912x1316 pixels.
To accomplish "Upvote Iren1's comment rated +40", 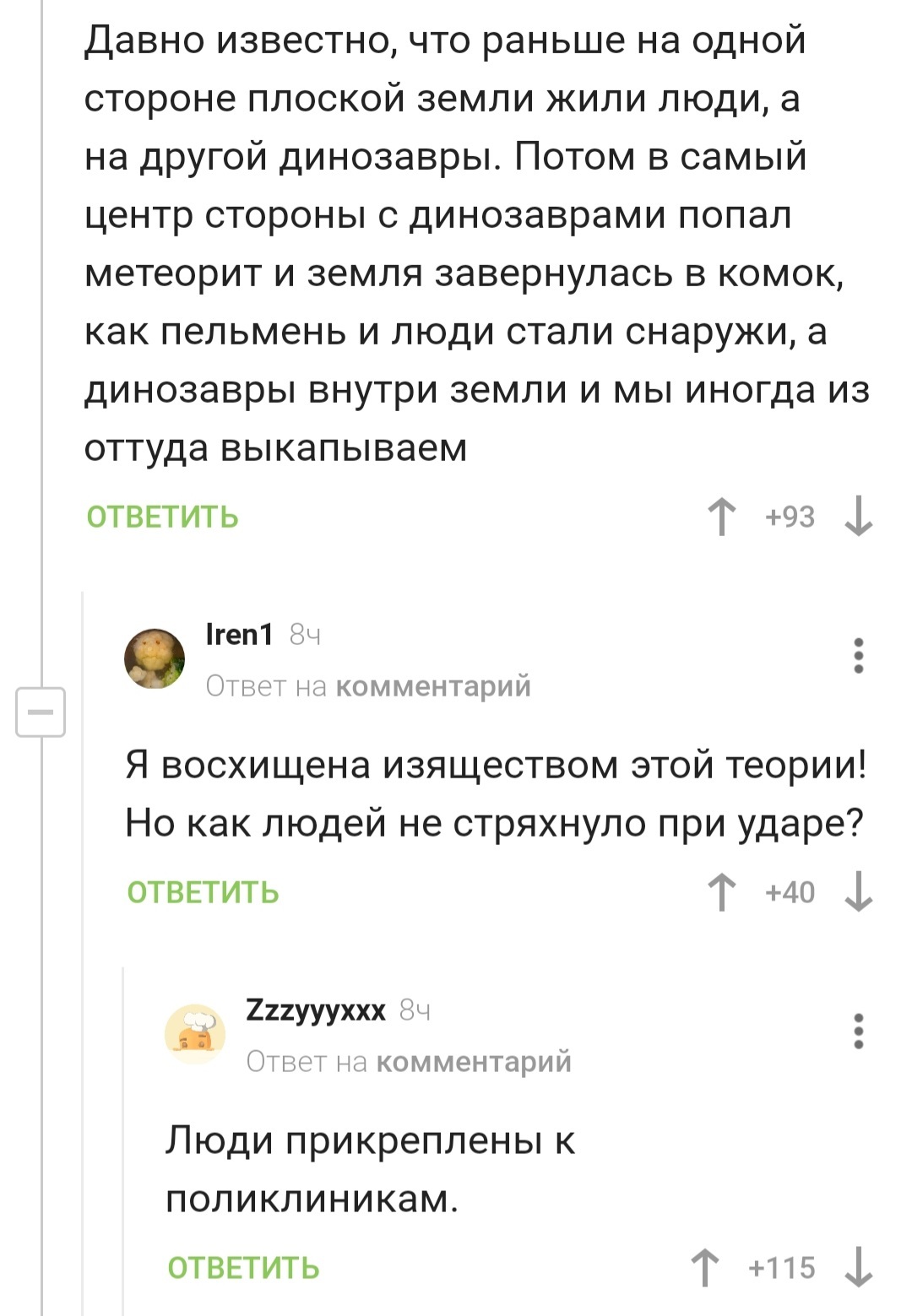I will coord(721,892).
